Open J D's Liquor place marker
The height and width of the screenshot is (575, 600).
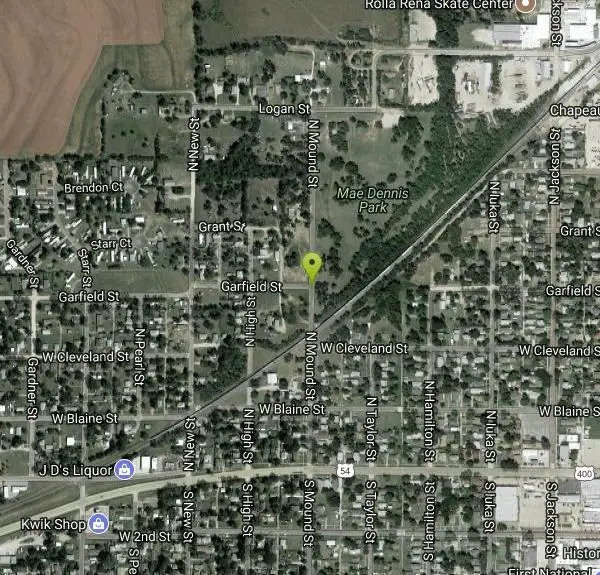pyautogui.click(x=122, y=468)
